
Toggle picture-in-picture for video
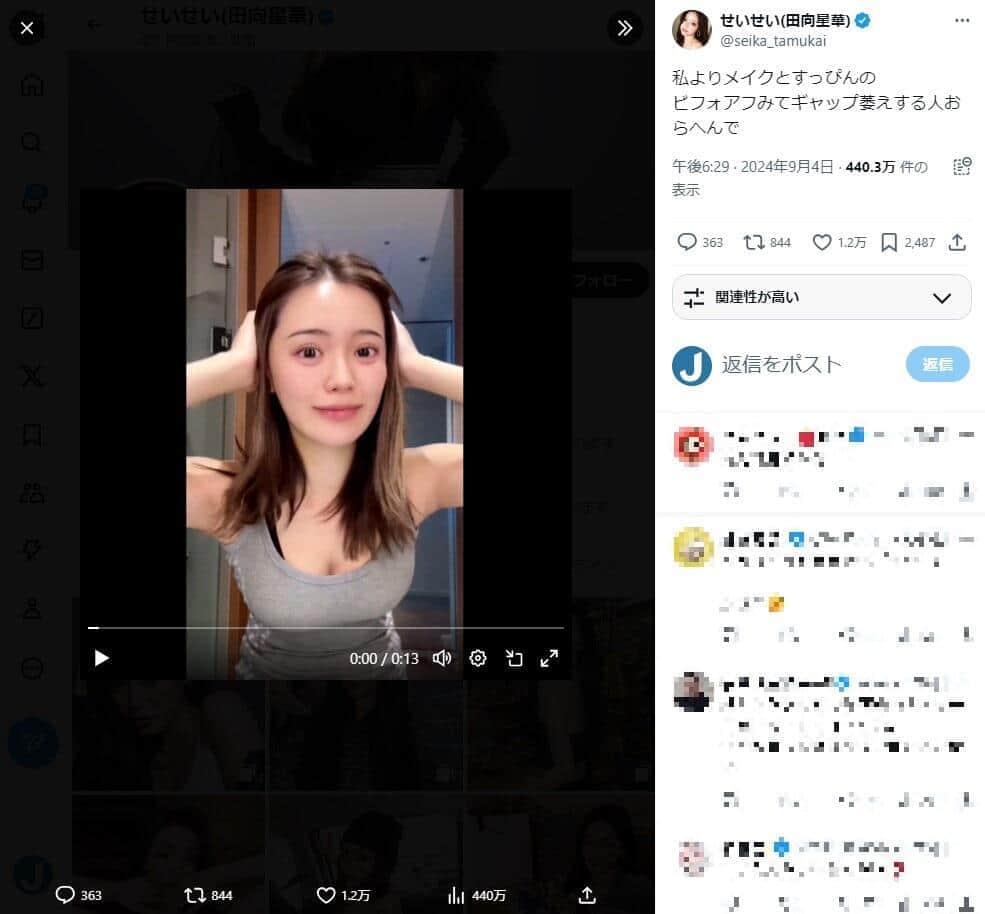click(x=514, y=658)
